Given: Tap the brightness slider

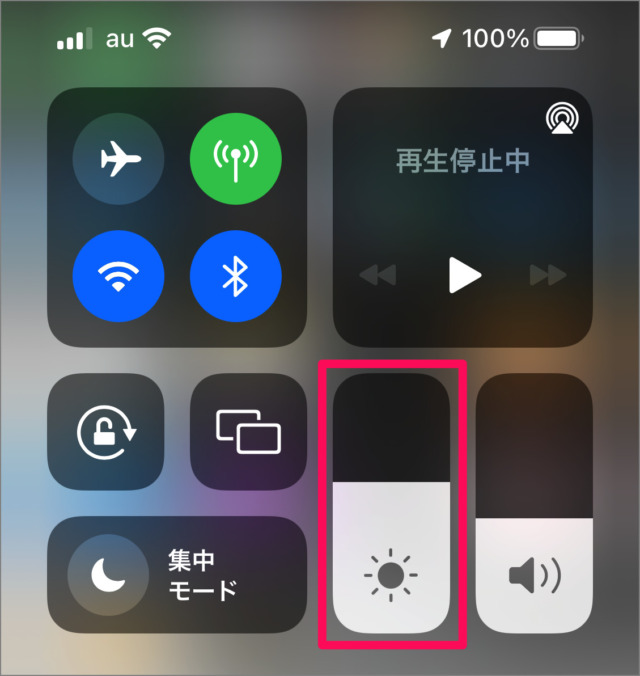Looking at the screenshot, I should point(391,503).
